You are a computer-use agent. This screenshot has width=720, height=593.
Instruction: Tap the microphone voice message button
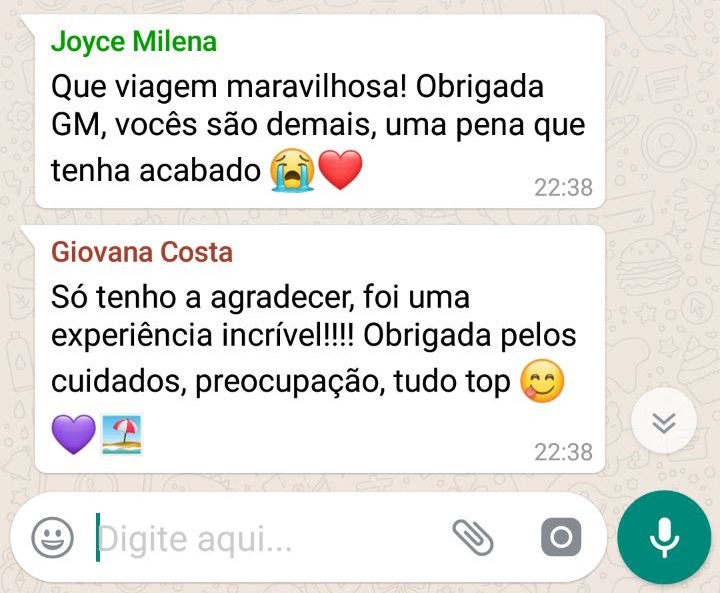coord(664,539)
